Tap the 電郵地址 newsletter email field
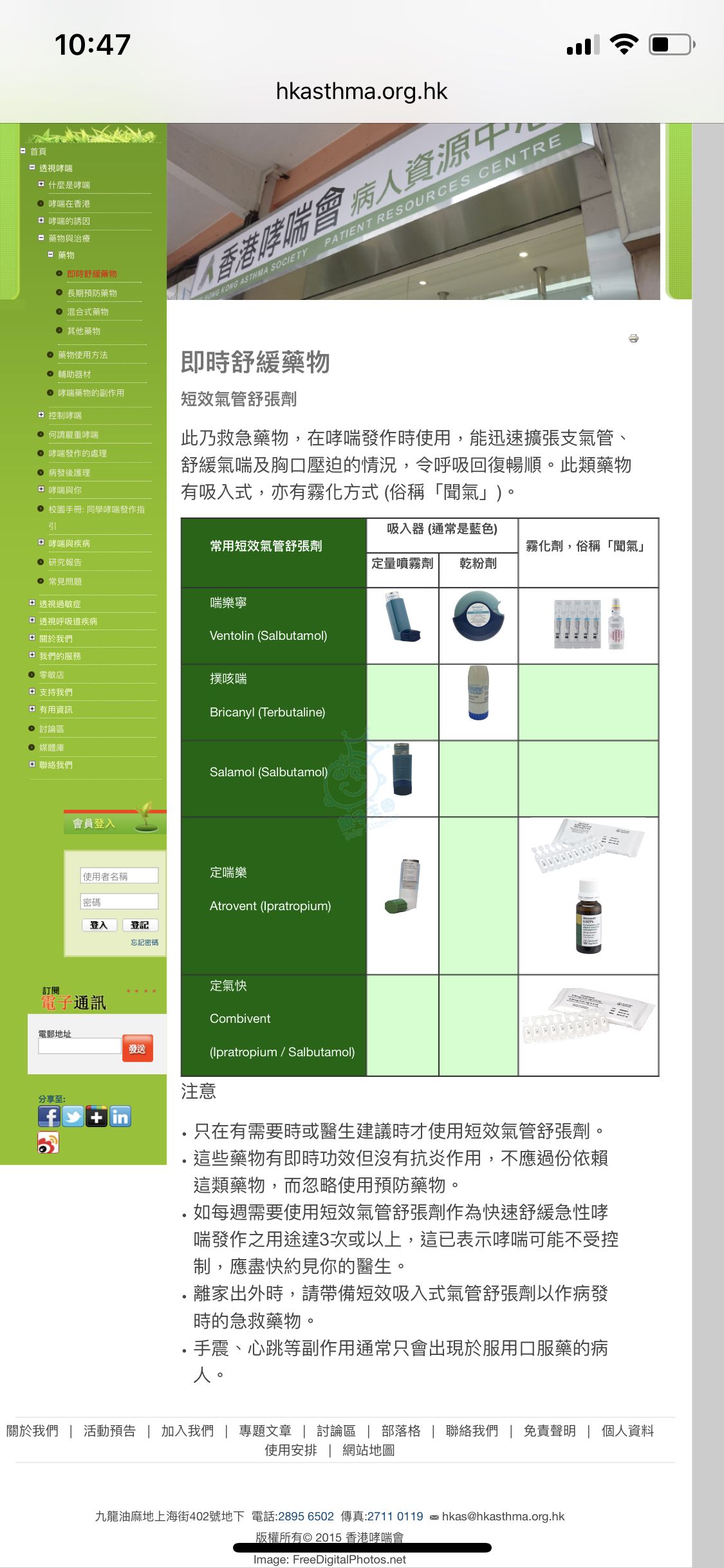Viewport: 724px width, 1568px height. pos(79,1046)
